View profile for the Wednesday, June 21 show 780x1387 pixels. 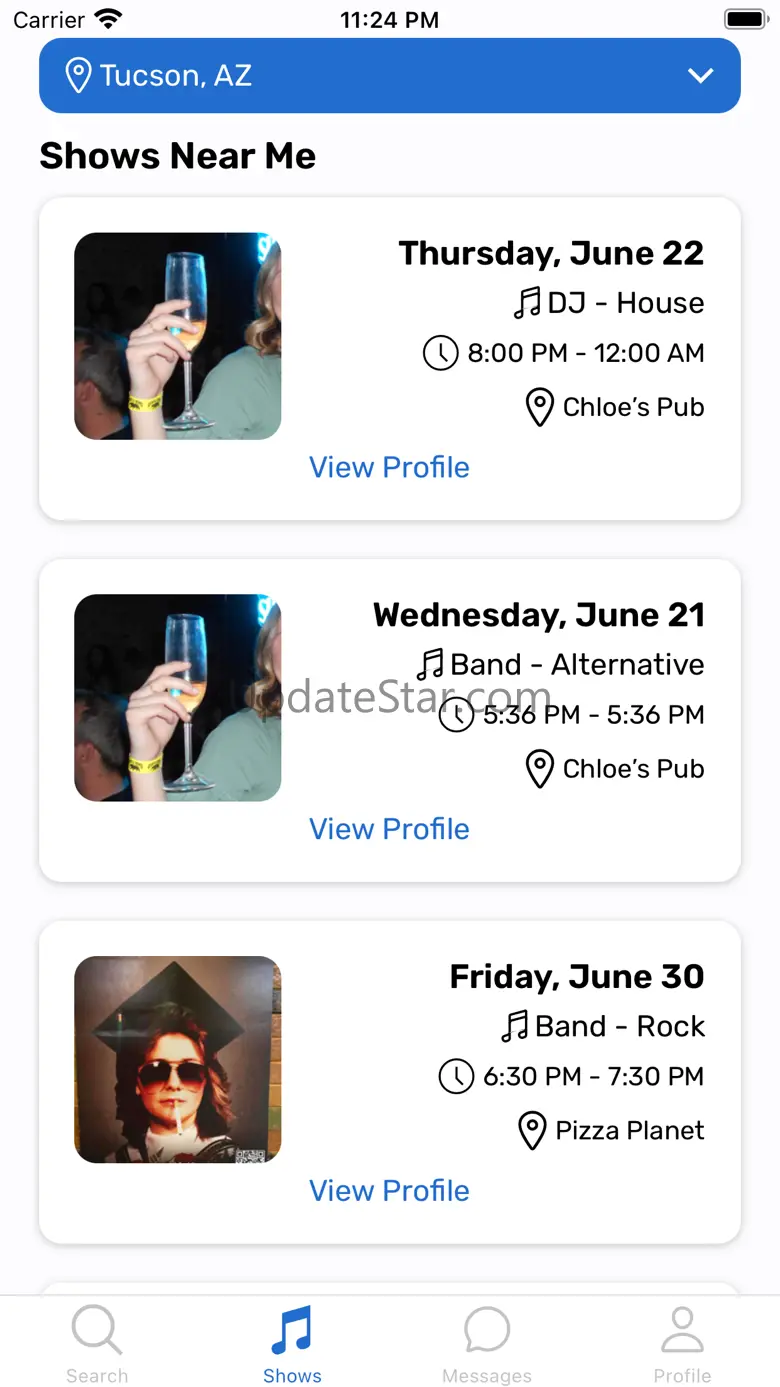(389, 829)
